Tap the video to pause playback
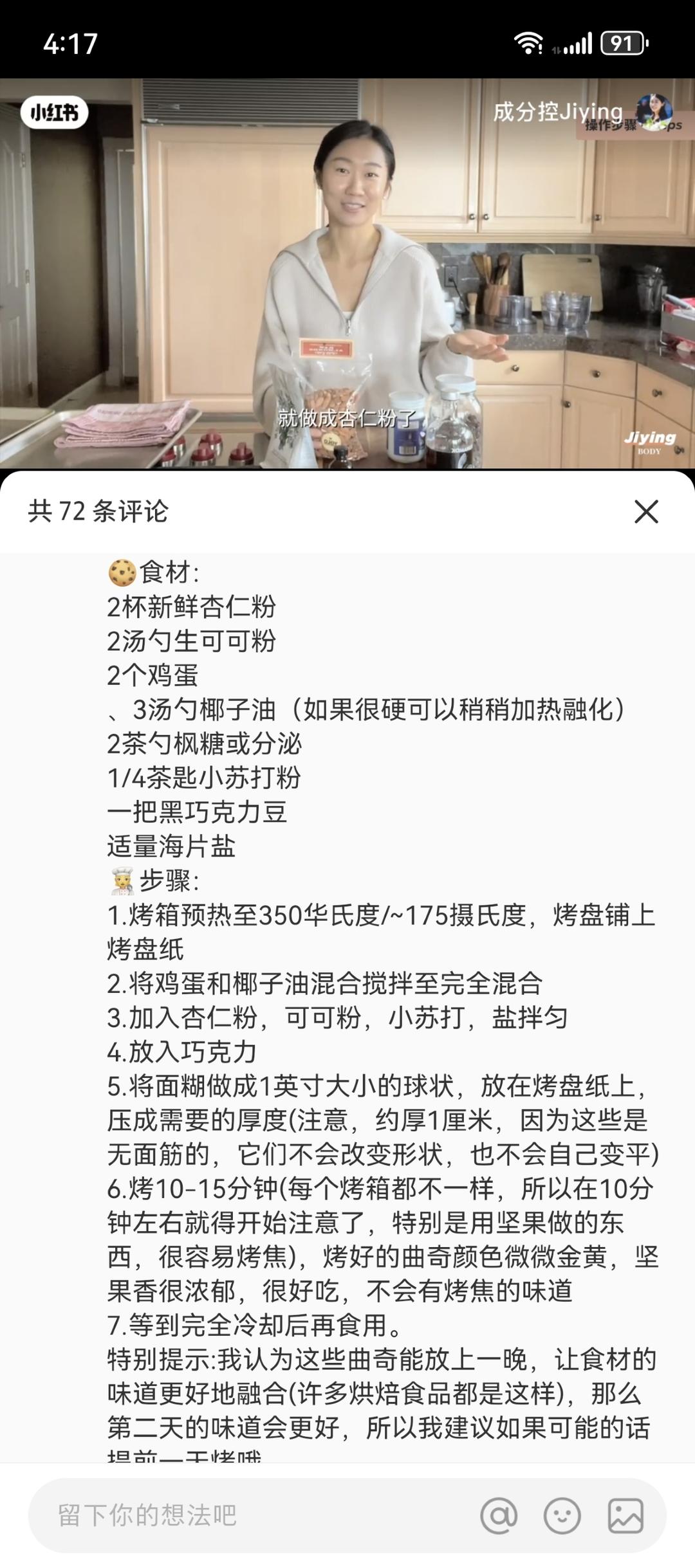 click(347, 270)
